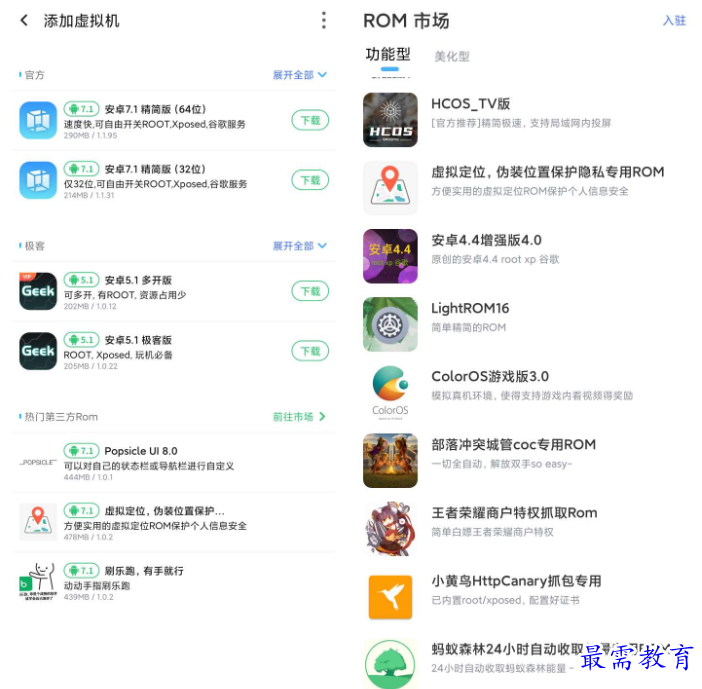Image resolution: width=702 pixels, height=689 pixels.
Task: Open 小黄鸟HttpCanary抓包专用 ROM
Action: pos(515,581)
